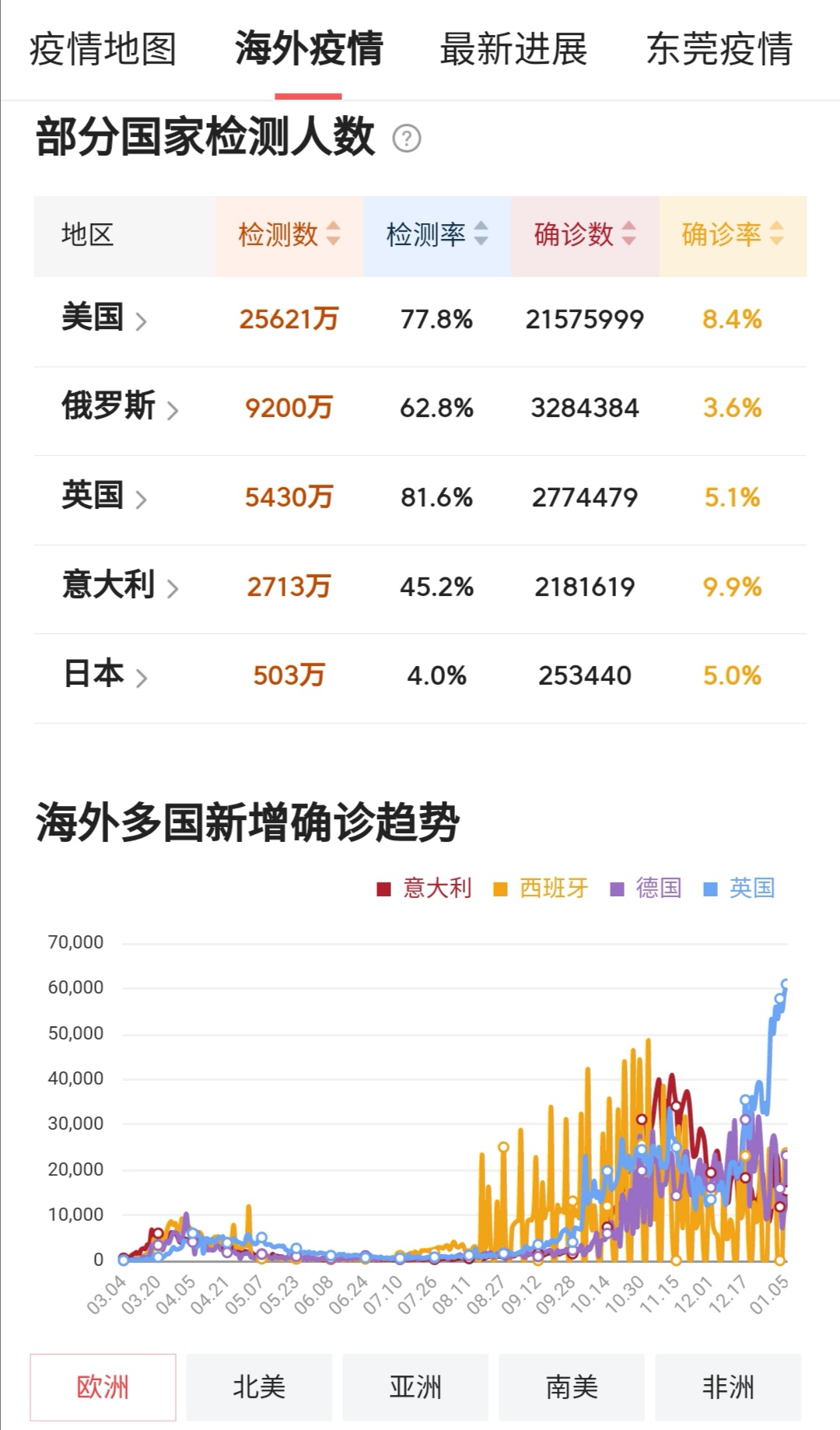This screenshot has height=1430, width=840.
Task: Open details for 意大利
Action: (x=120, y=586)
